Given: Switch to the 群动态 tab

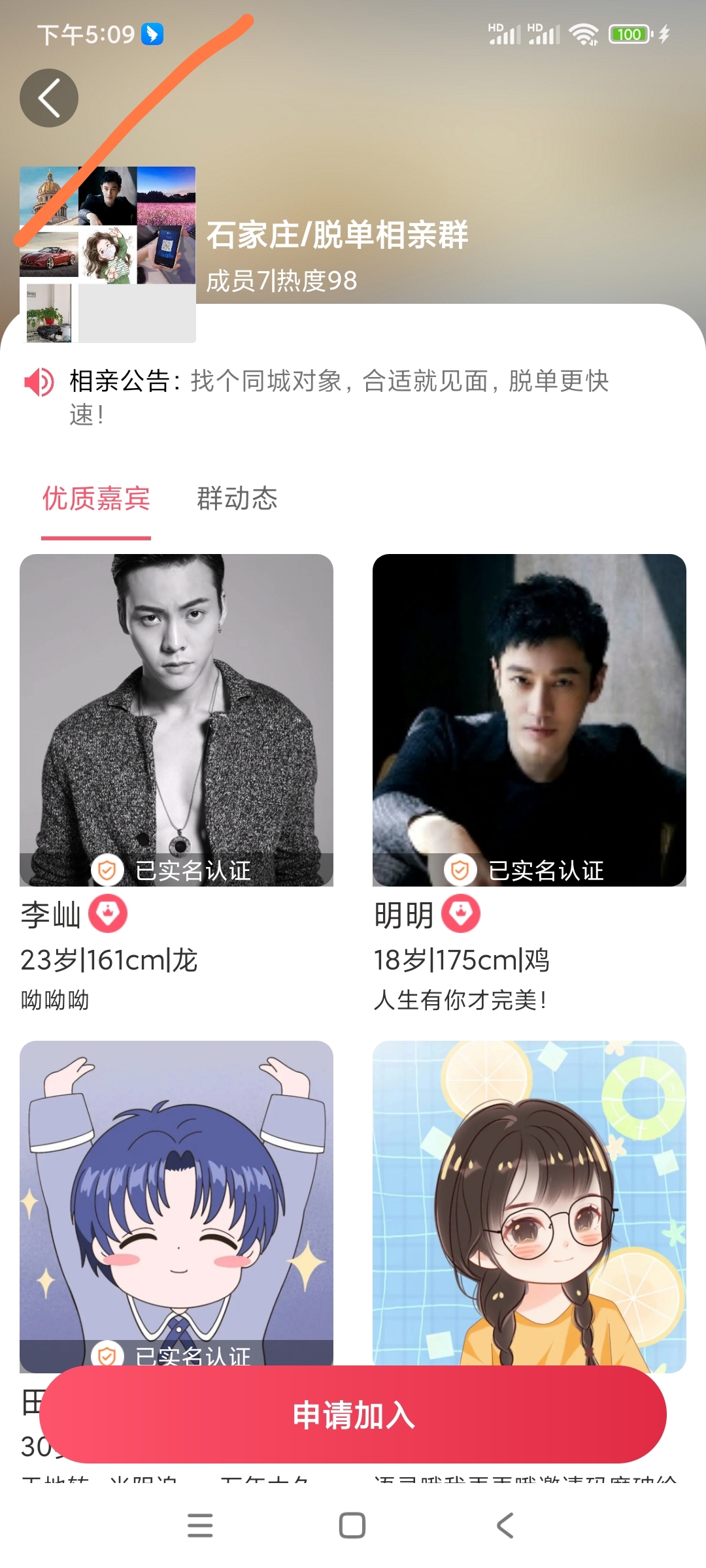Looking at the screenshot, I should [x=237, y=498].
